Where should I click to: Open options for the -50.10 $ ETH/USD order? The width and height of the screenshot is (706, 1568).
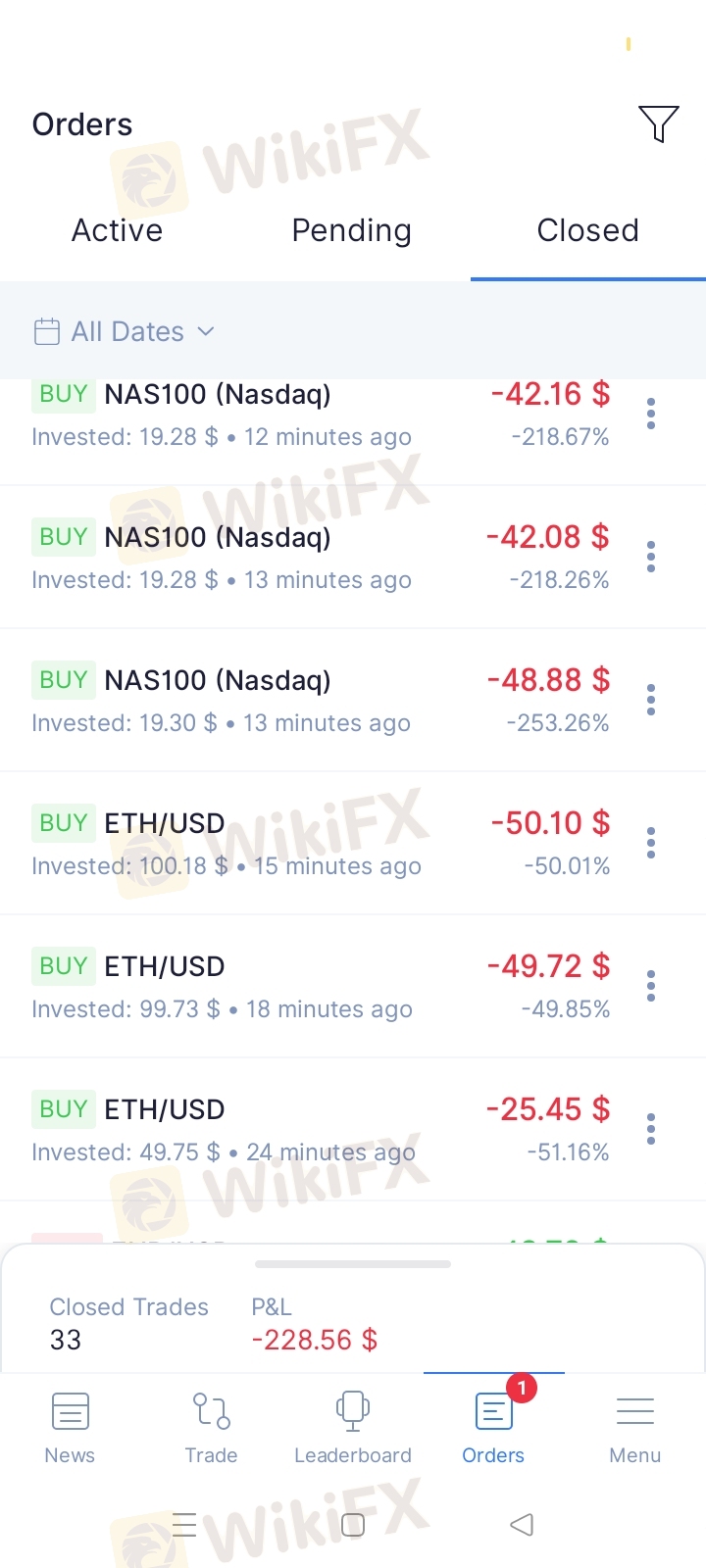pyautogui.click(x=651, y=843)
